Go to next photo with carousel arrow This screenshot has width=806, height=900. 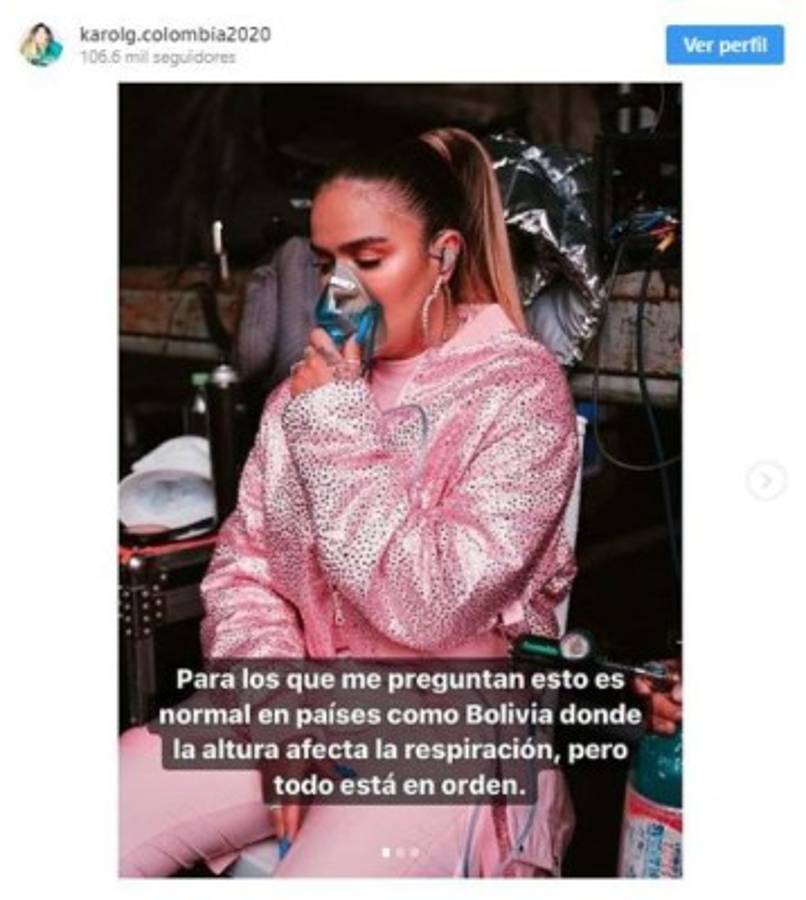(x=765, y=482)
